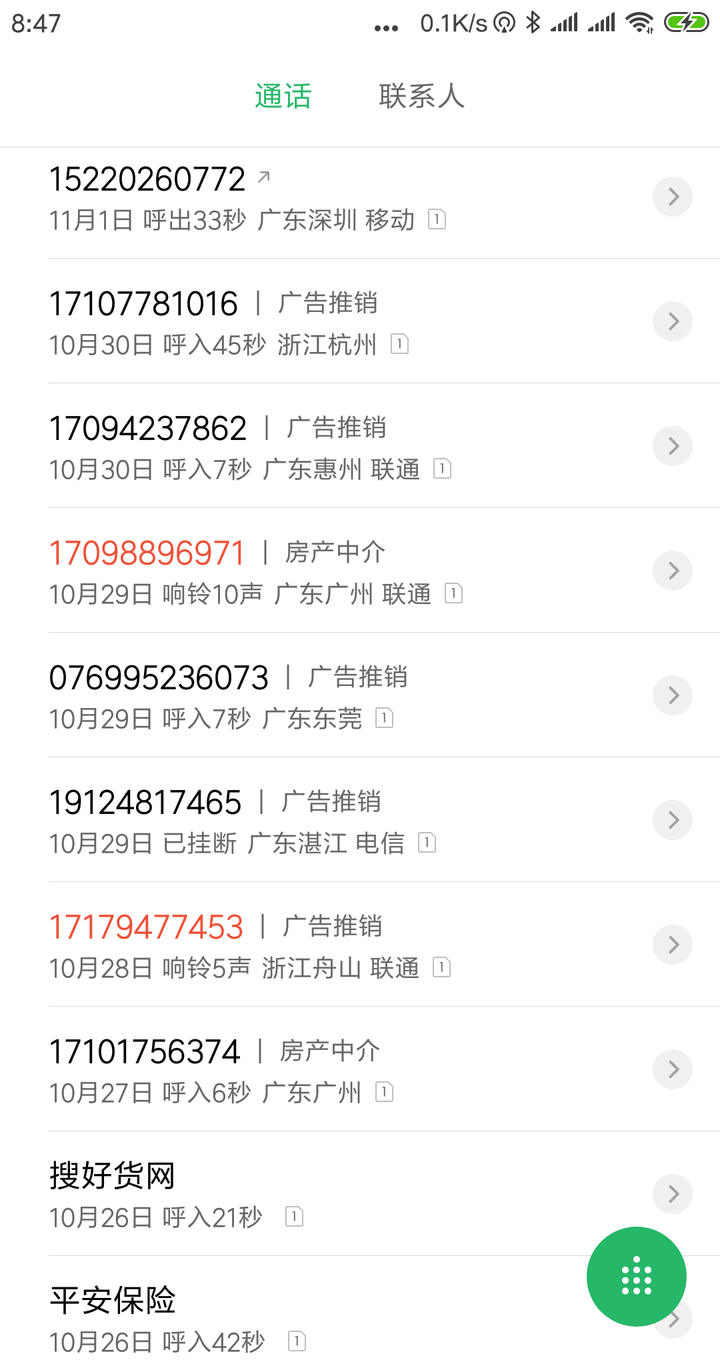The width and height of the screenshot is (720, 1360).
Task: Open details arrow for 搜好货网
Action: pos(673,1194)
